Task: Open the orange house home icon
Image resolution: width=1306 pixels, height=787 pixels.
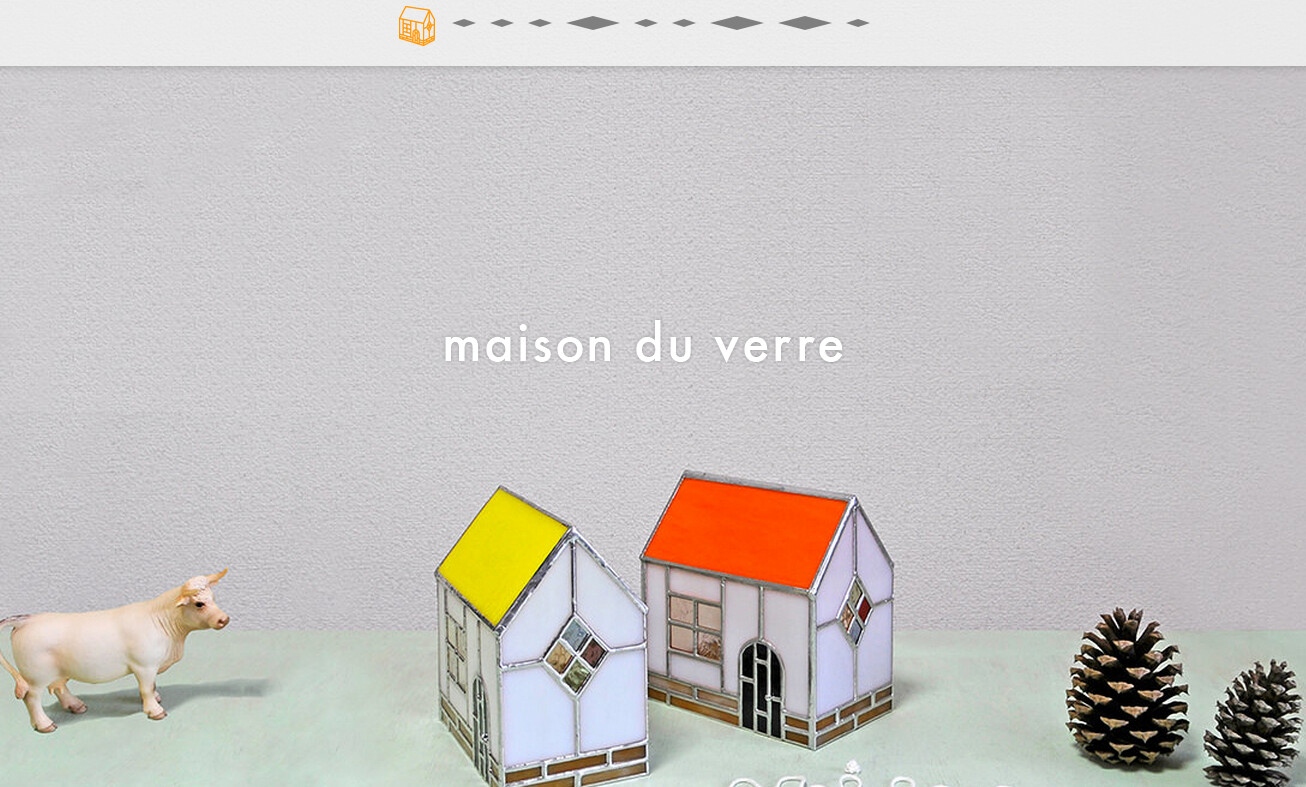Action: [x=417, y=25]
